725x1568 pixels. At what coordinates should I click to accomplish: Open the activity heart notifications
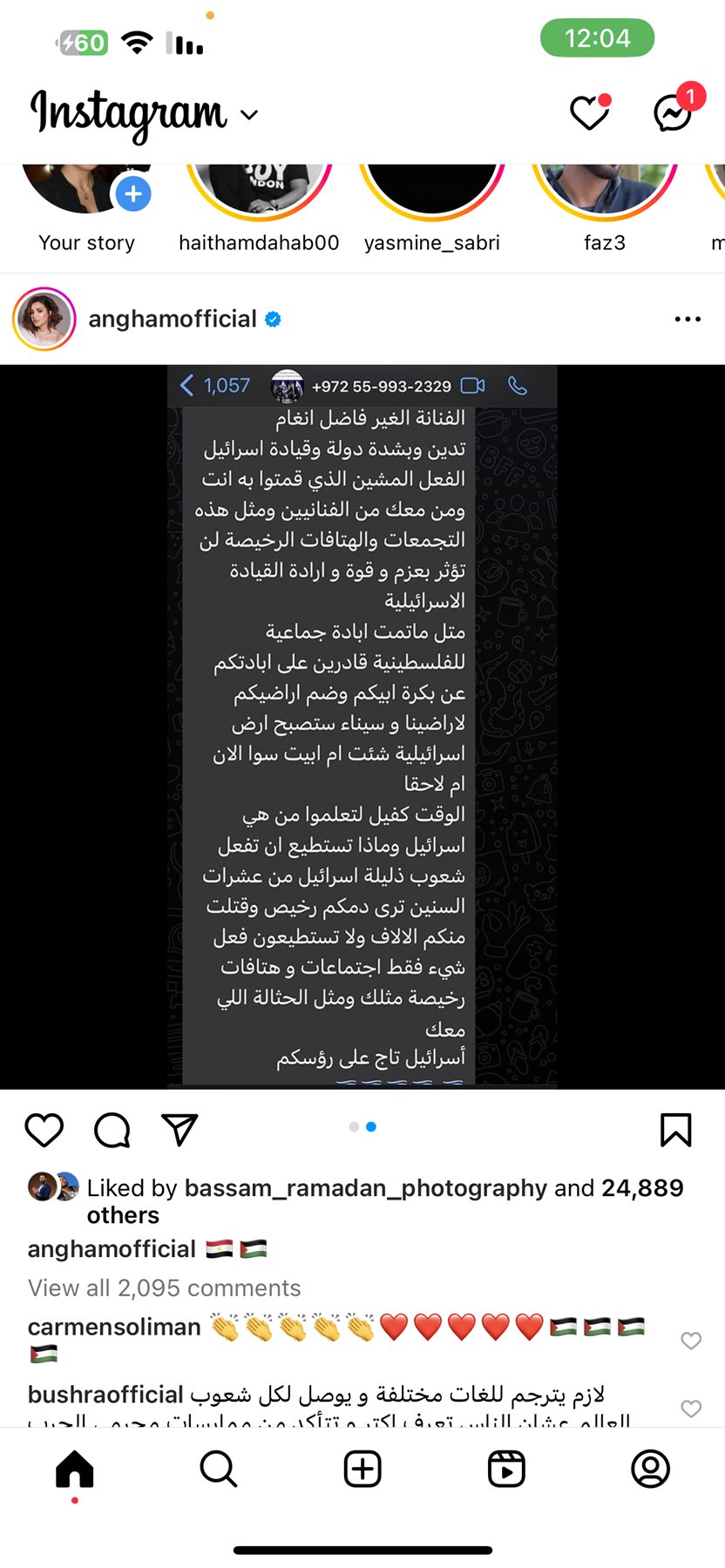click(590, 113)
